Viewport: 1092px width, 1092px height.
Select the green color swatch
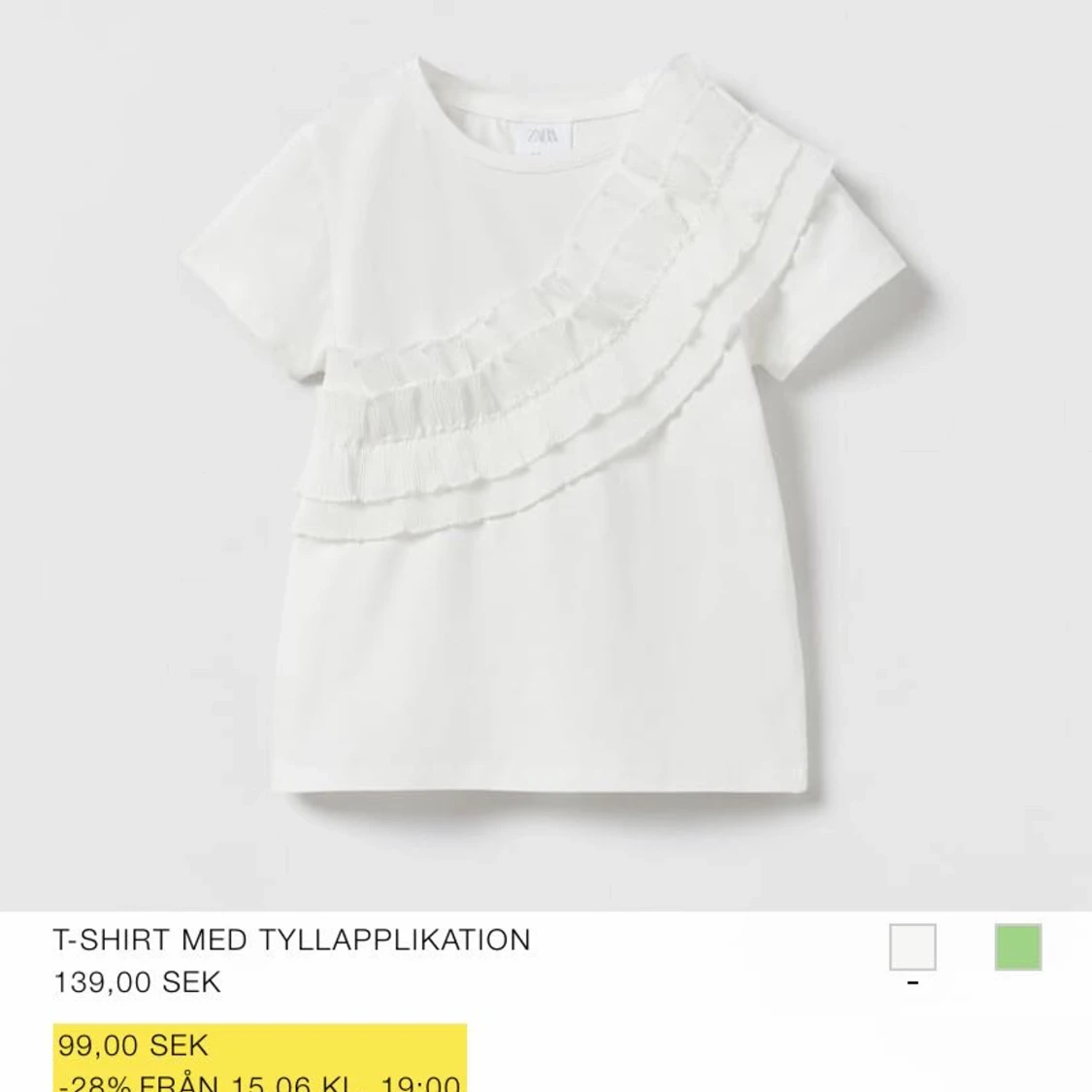click(1017, 946)
